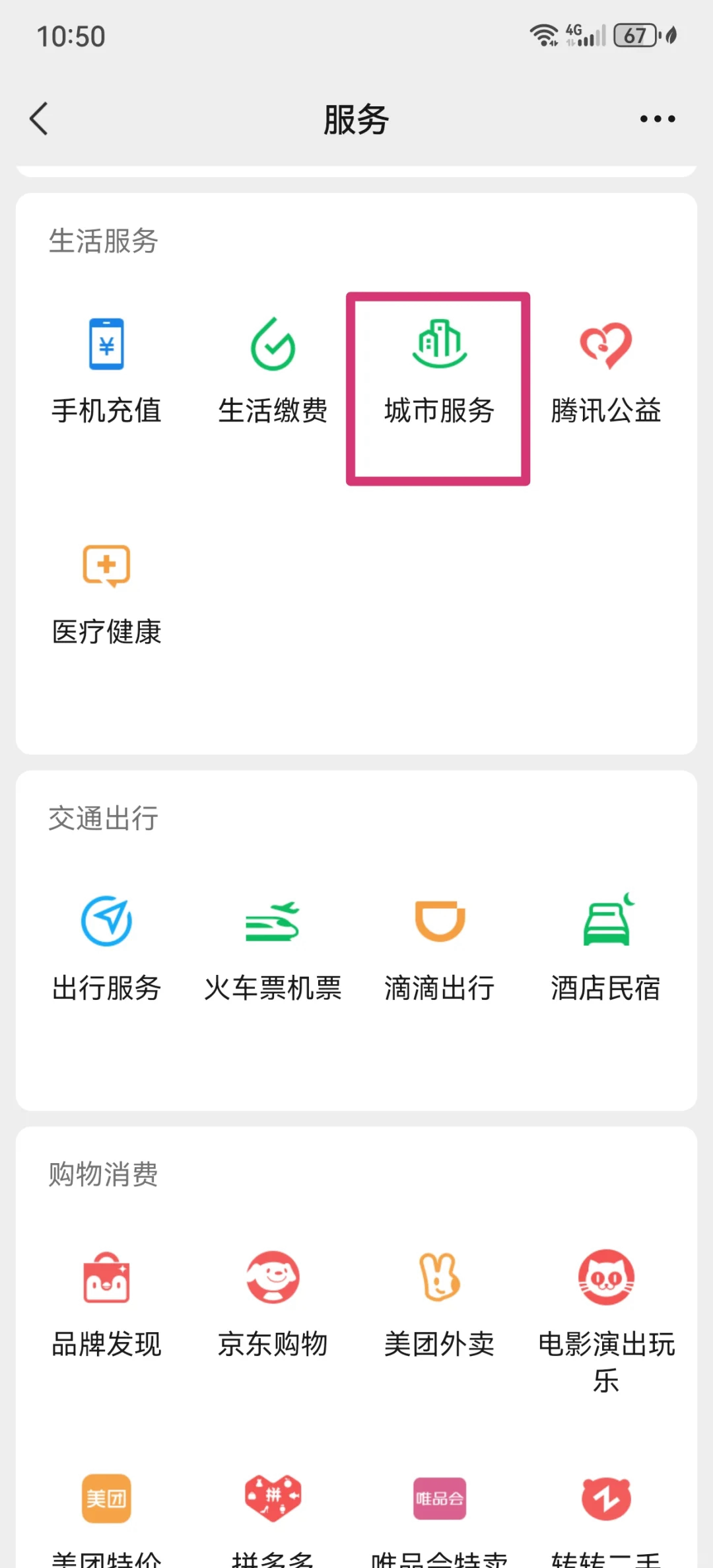This screenshot has width=713, height=1568.
Task: Tap the back arrow to leave 服务
Action: click(38, 119)
